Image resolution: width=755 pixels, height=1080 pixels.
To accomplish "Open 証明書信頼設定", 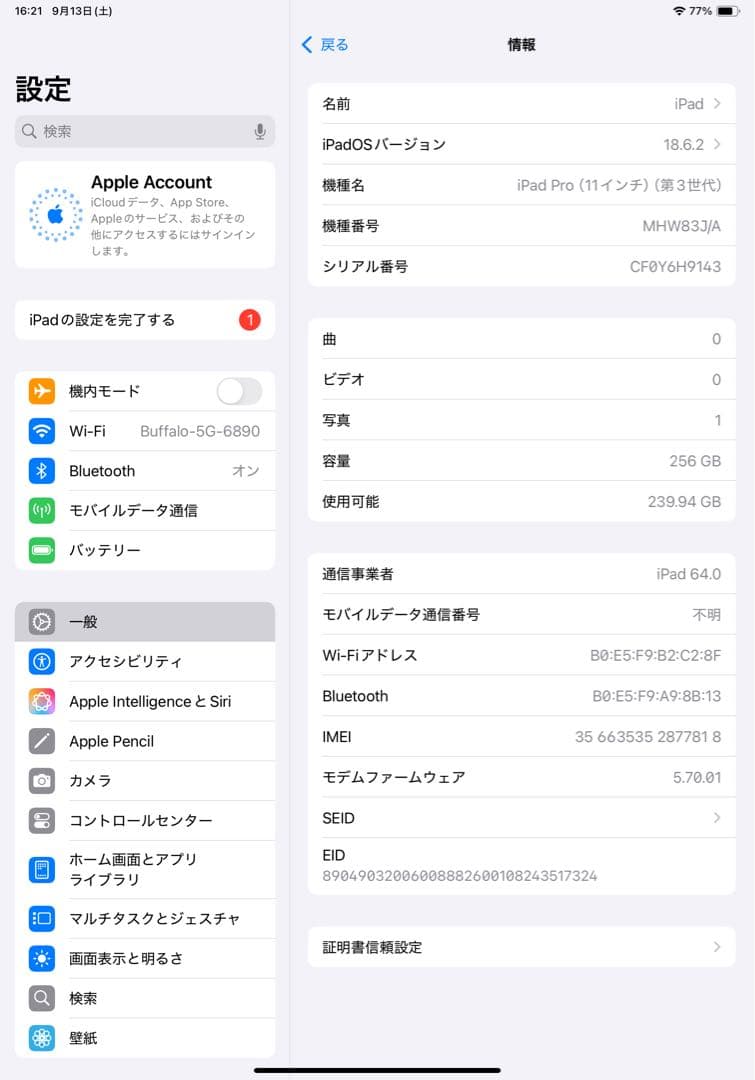I will coord(520,946).
